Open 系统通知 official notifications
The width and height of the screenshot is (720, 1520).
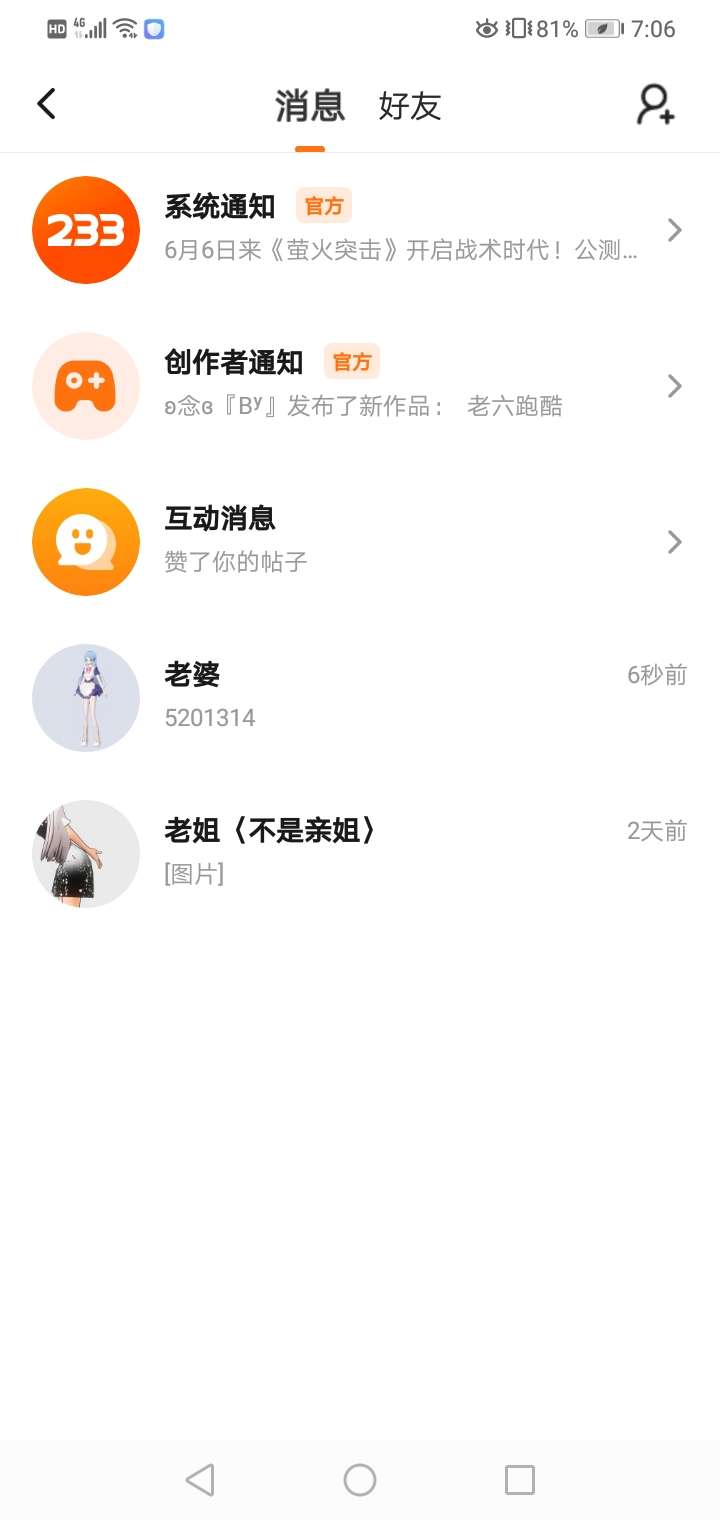click(360, 230)
